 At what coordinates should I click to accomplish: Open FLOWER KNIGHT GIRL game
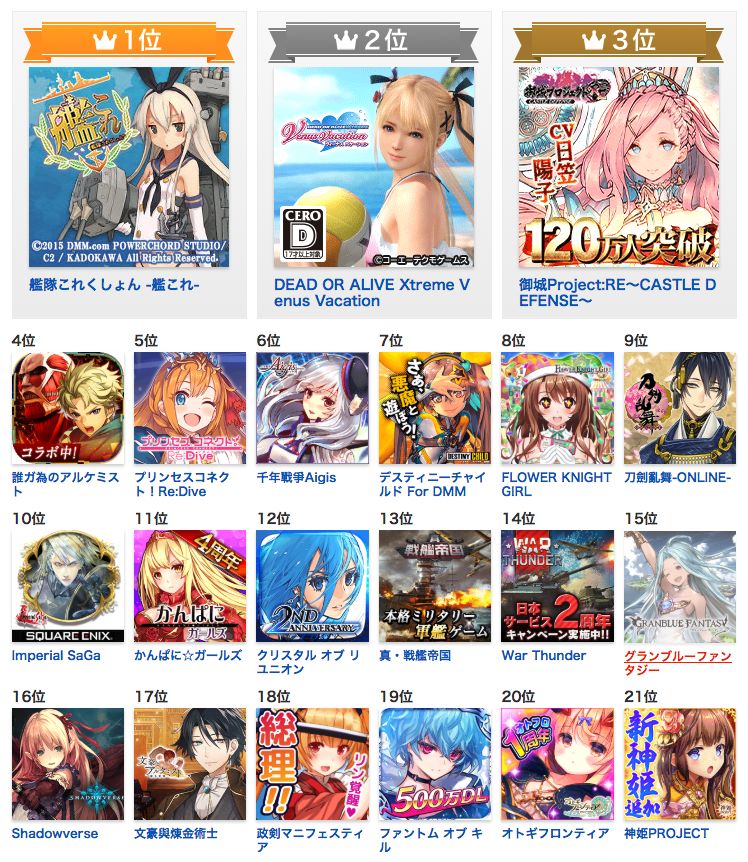point(557,408)
